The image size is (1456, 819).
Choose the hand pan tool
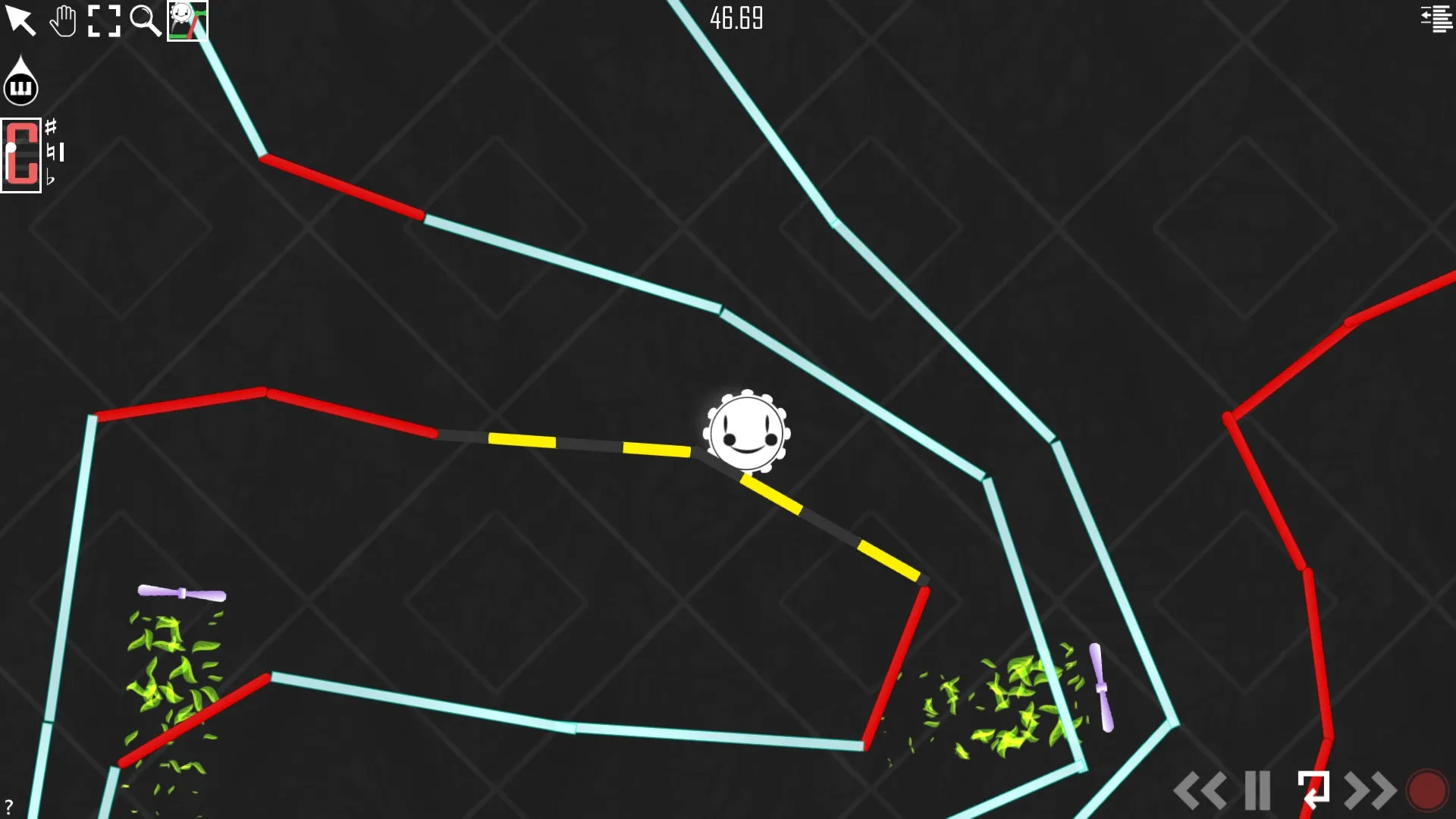(63, 20)
